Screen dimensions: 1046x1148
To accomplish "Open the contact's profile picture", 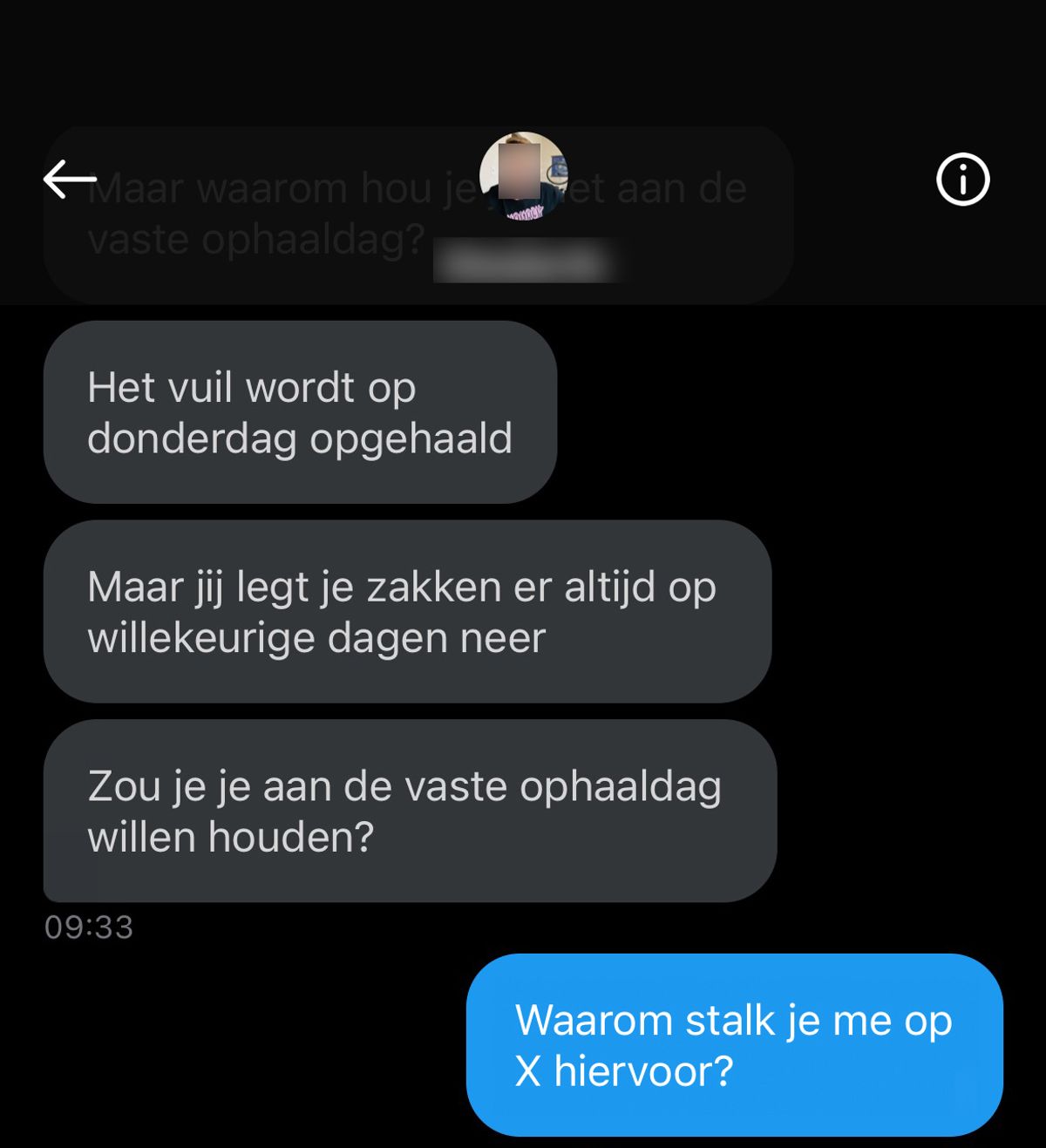I will coord(523,177).
